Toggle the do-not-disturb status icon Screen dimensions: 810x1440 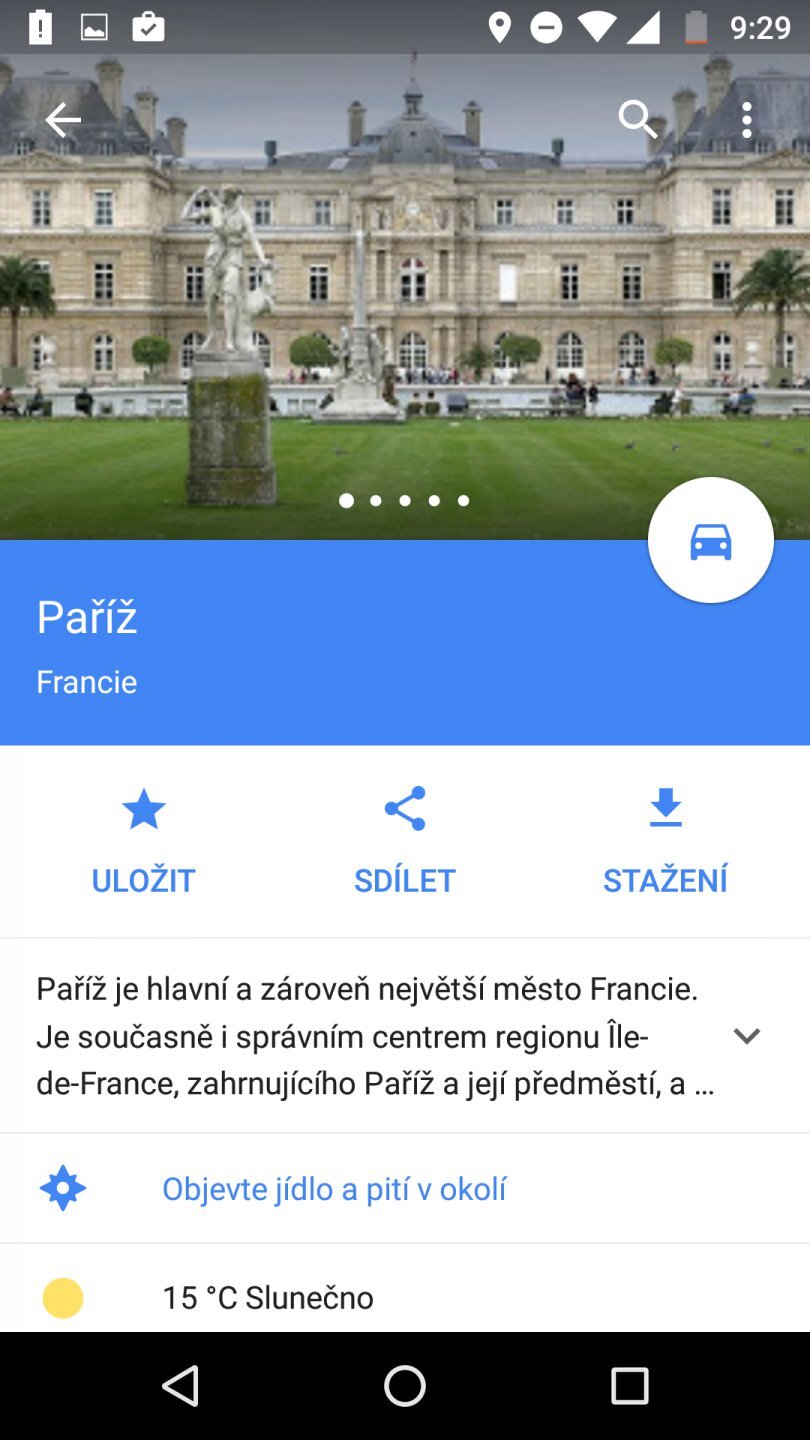(546, 27)
